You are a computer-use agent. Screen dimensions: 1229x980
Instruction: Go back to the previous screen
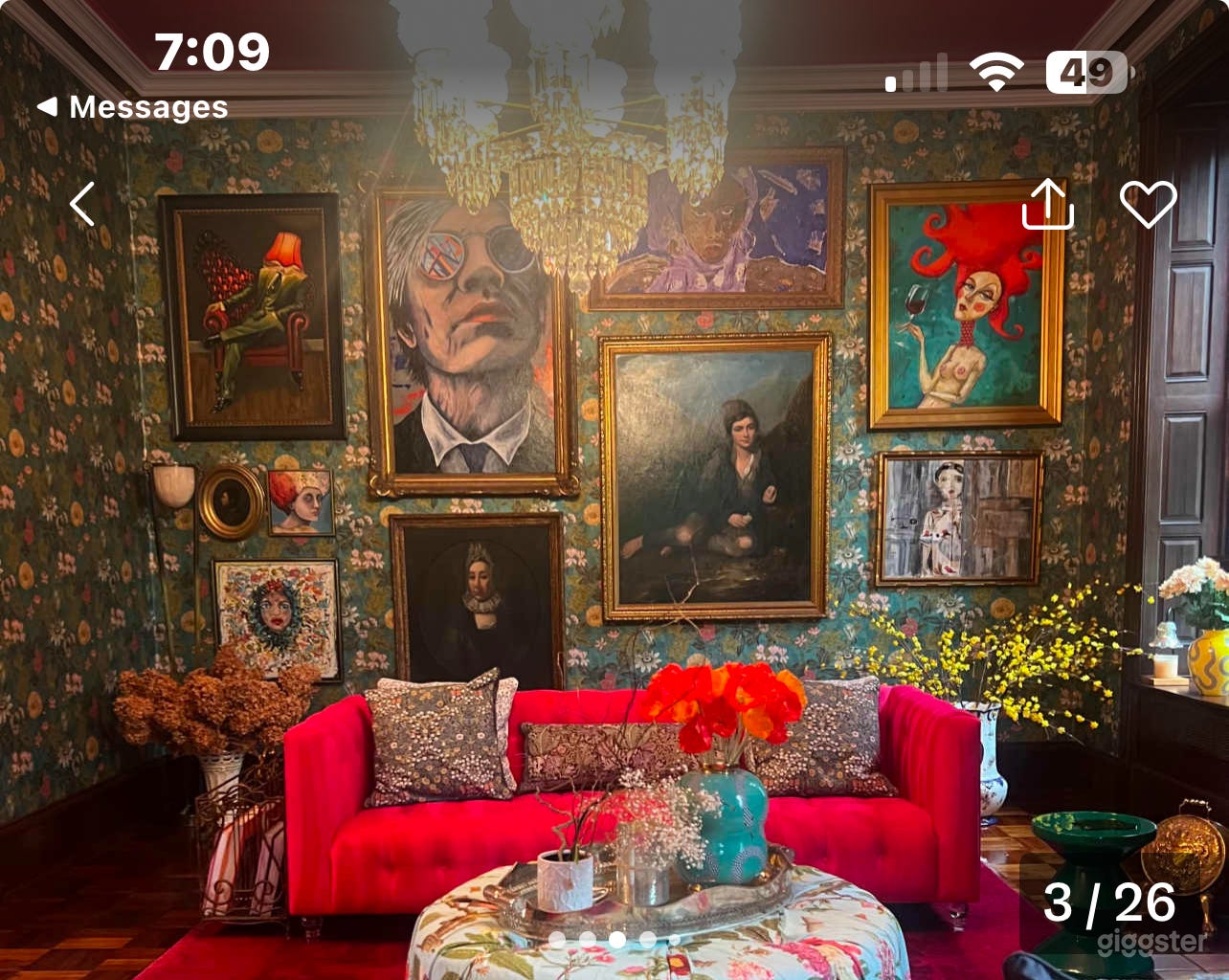(x=83, y=204)
